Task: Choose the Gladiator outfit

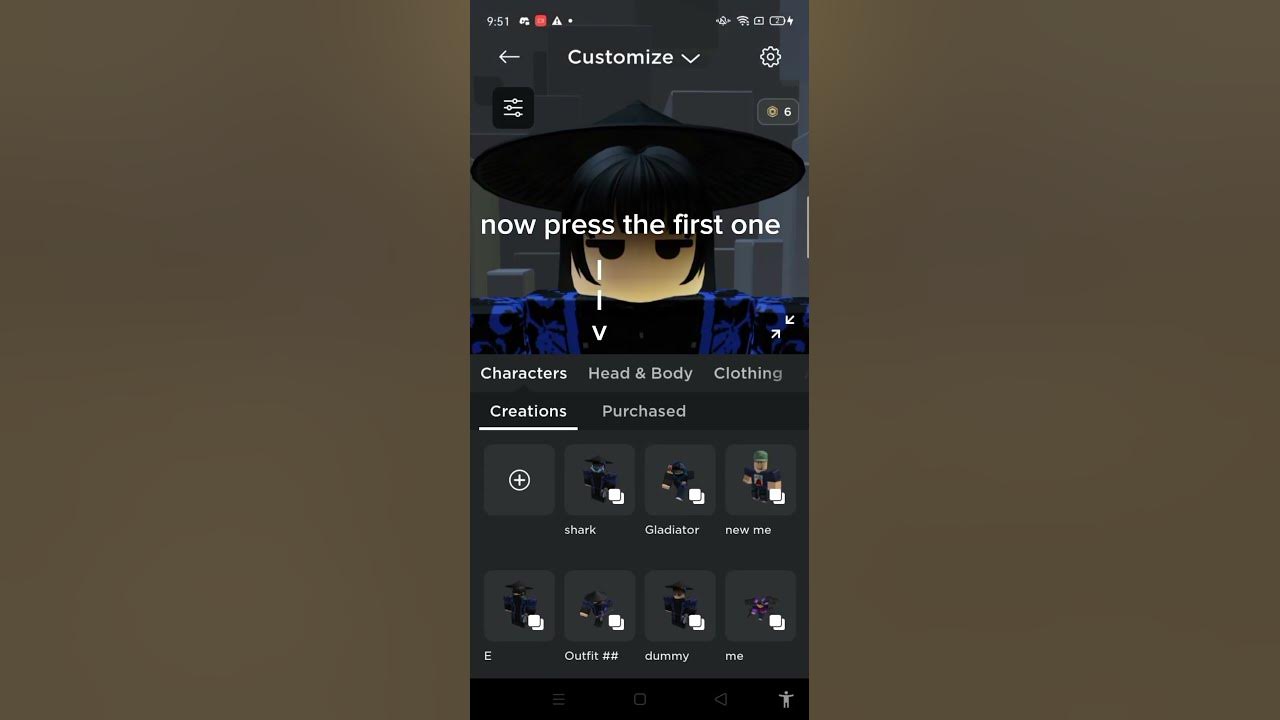Action: 679,481
